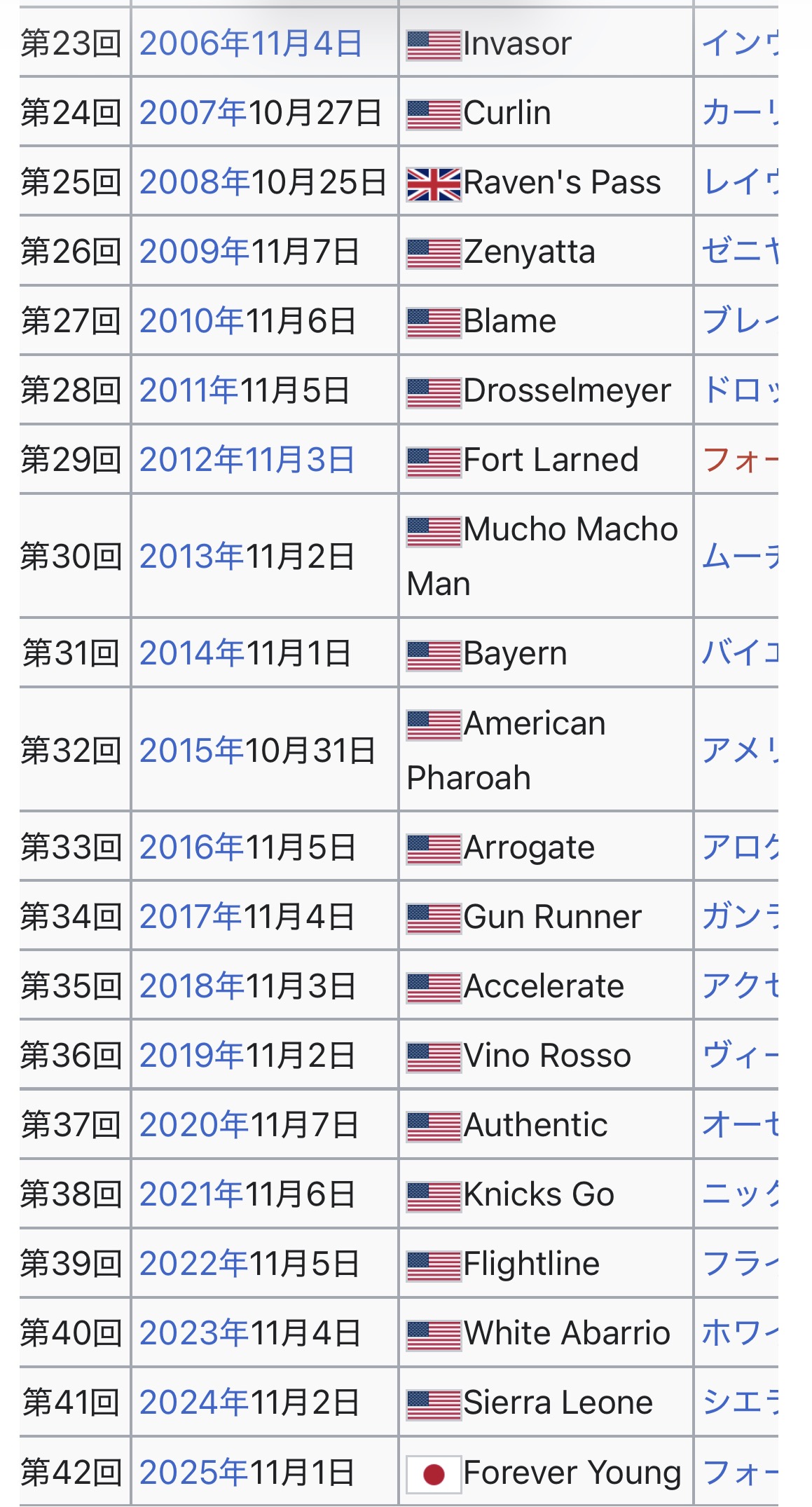Follow the 2021年 year link
The width and height of the screenshot is (812, 1507).
191,1194
